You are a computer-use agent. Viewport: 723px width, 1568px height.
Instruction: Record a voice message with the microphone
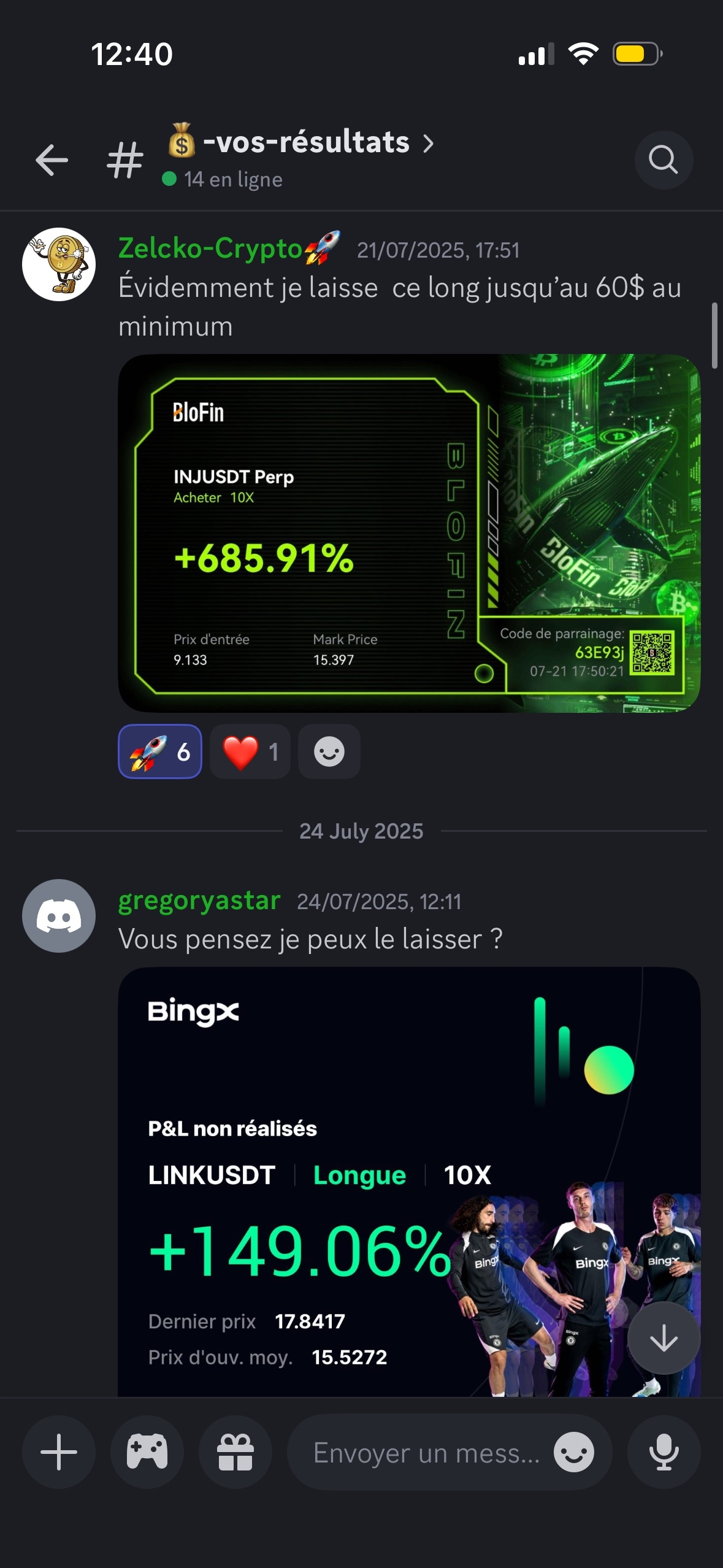(664, 1452)
